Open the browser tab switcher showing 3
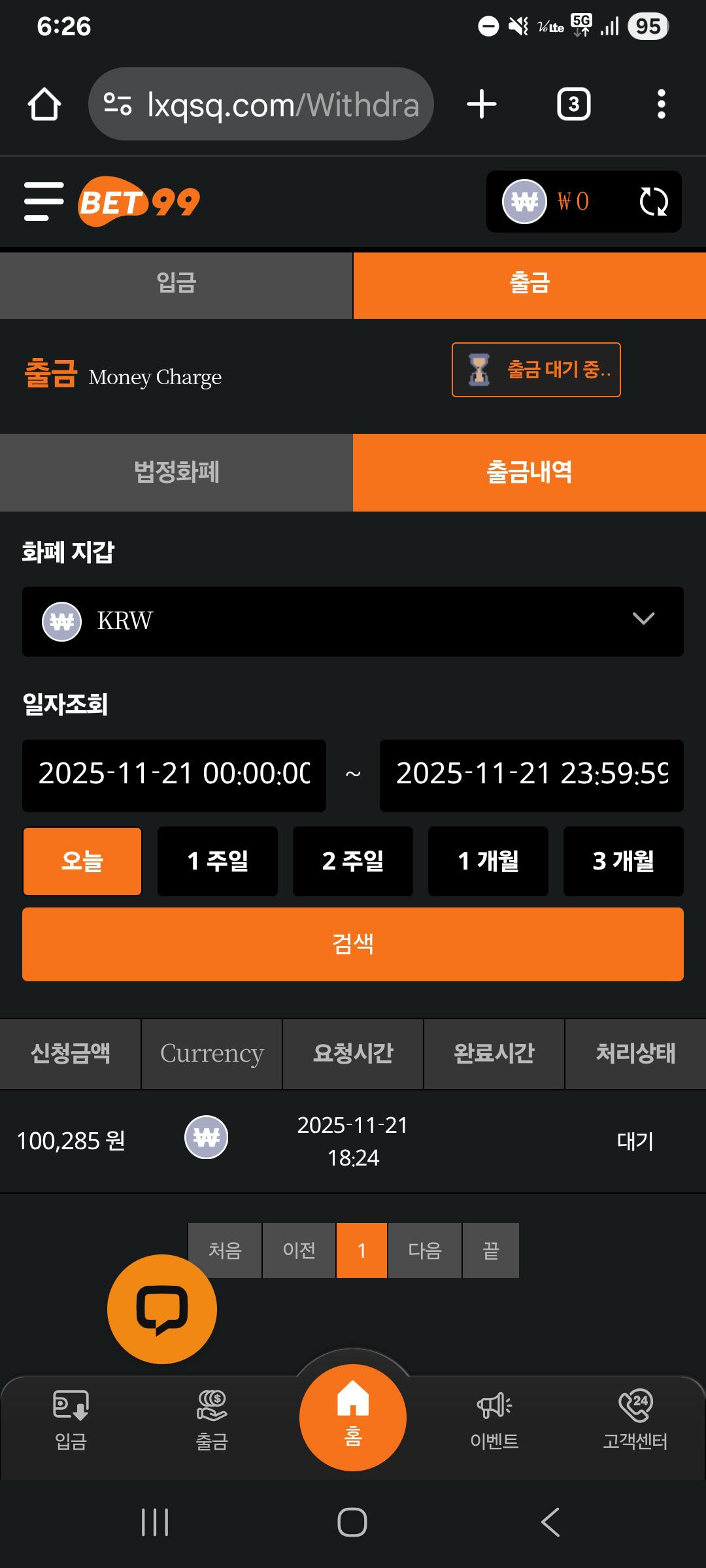This screenshot has height=1568, width=706. click(573, 105)
